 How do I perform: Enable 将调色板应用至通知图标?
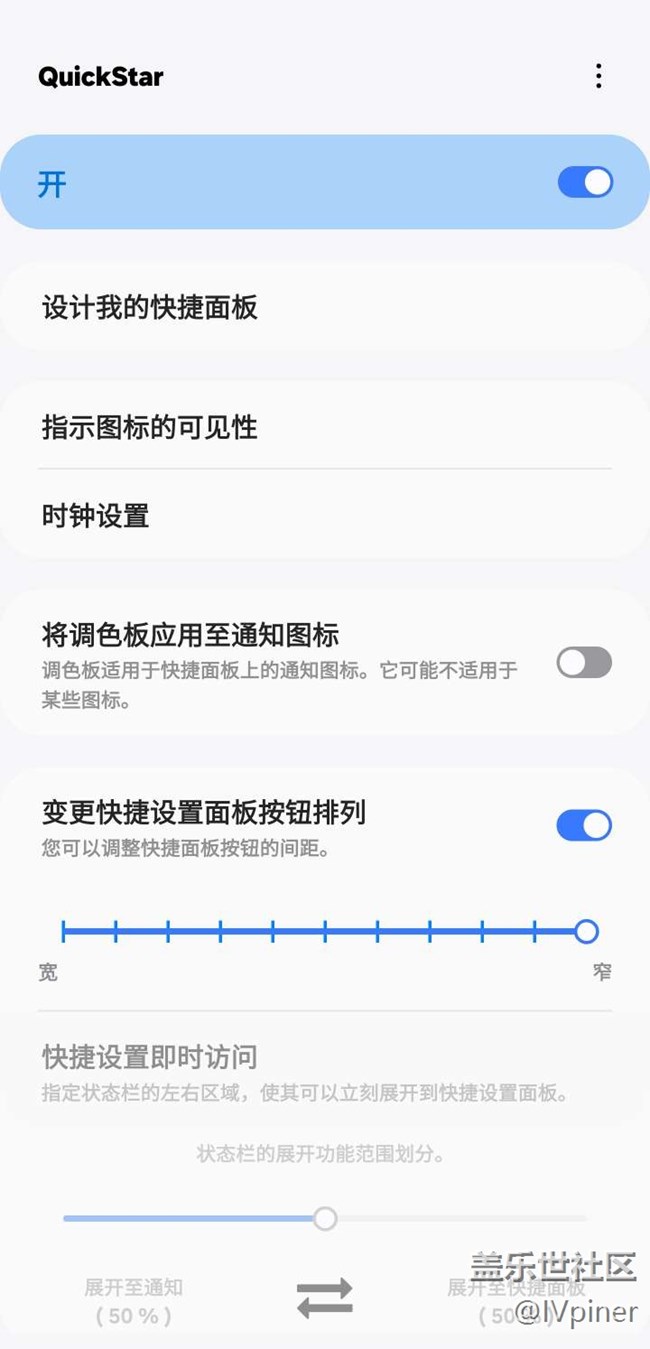tap(584, 662)
